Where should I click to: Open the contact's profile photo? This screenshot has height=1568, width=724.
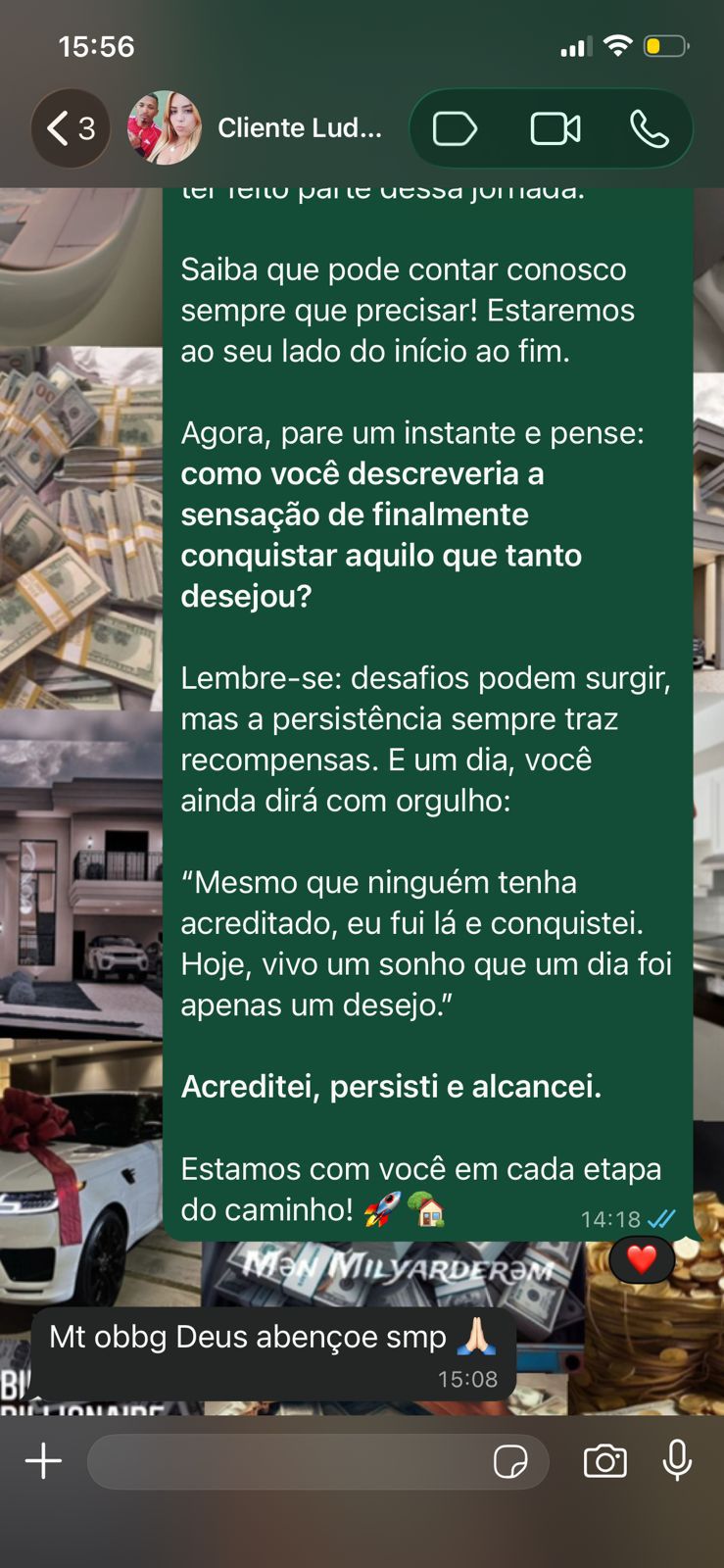[164, 128]
